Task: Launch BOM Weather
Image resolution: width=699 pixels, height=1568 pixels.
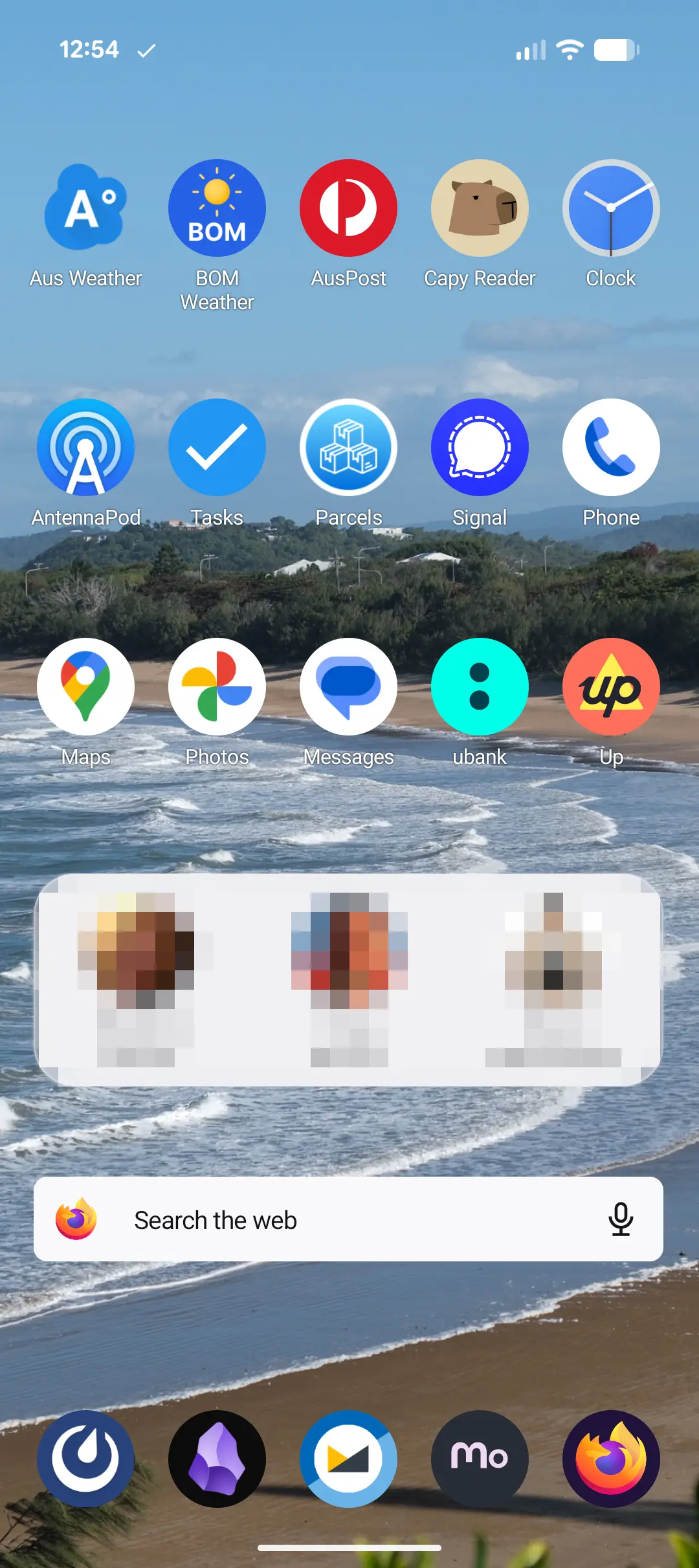Action: (217, 208)
